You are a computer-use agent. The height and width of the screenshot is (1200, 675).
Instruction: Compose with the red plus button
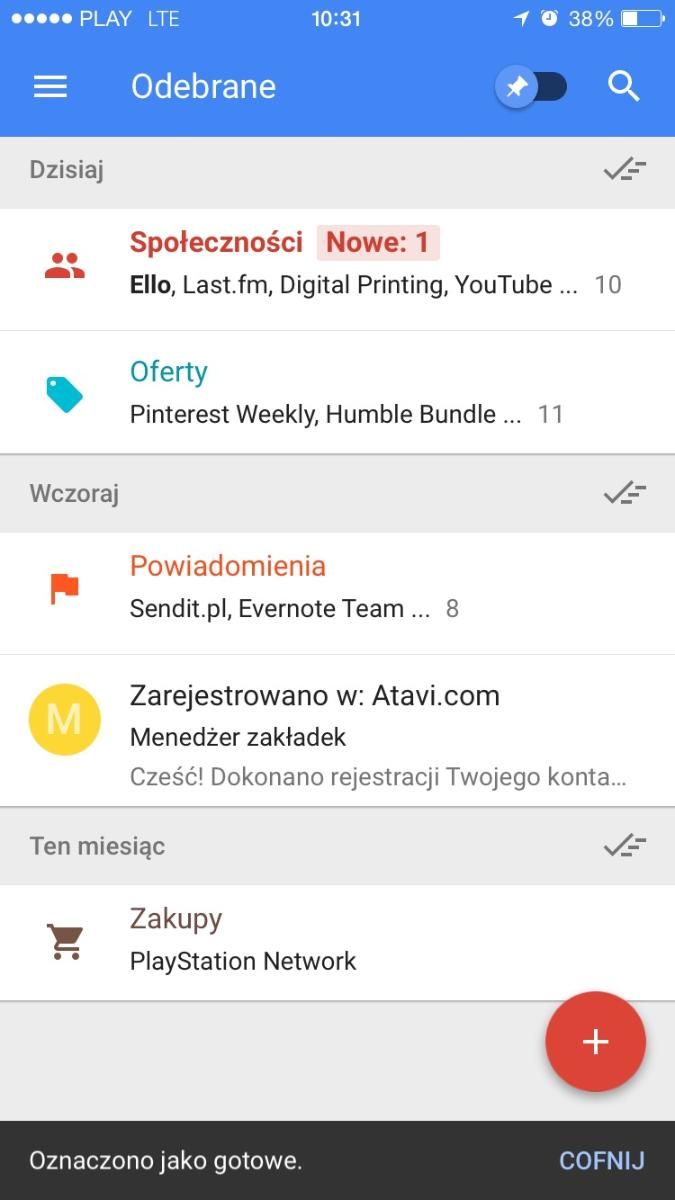pyautogui.click(x=595, y=1042)
